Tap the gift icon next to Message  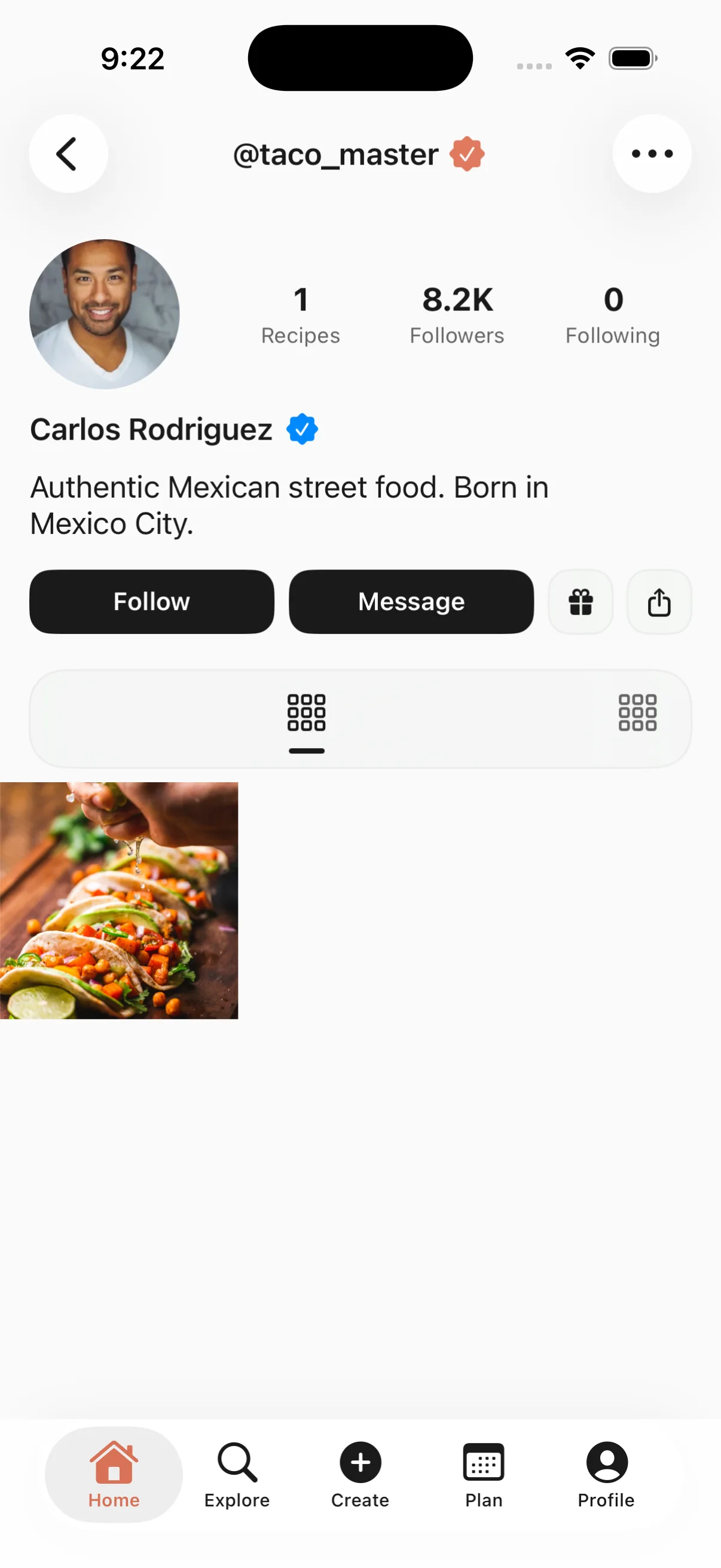(580, 602)
